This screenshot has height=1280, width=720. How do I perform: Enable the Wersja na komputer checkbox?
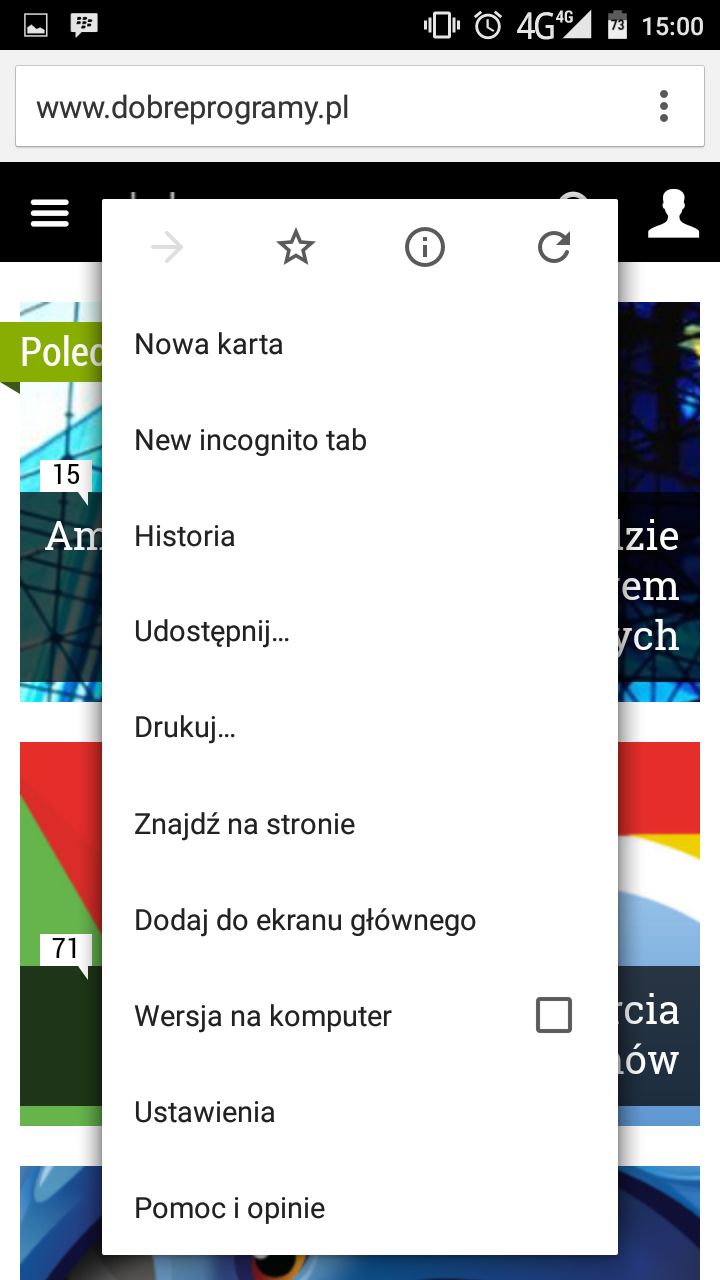pyautogui.click(x=554, y=1015)
